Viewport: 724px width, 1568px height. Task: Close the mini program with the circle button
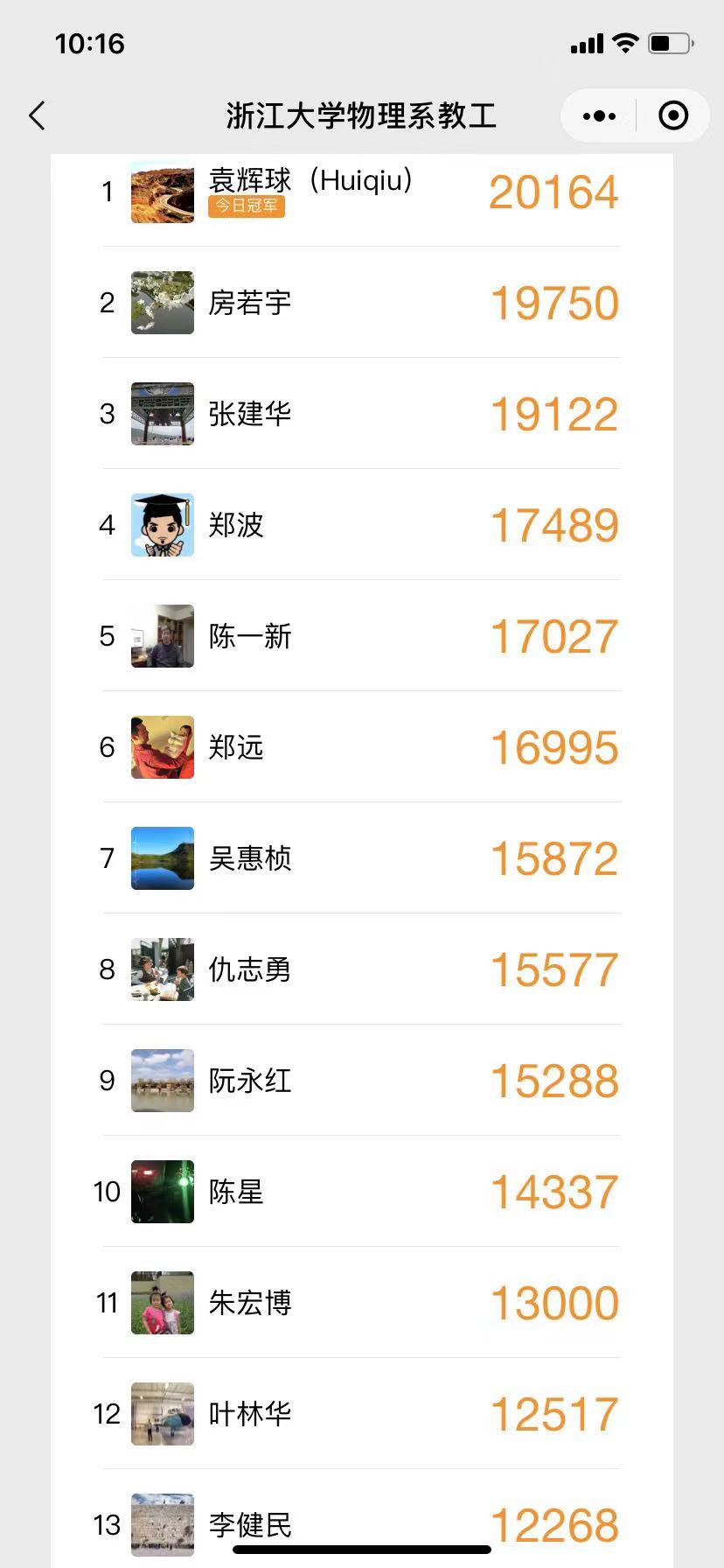tap(672, 115)
